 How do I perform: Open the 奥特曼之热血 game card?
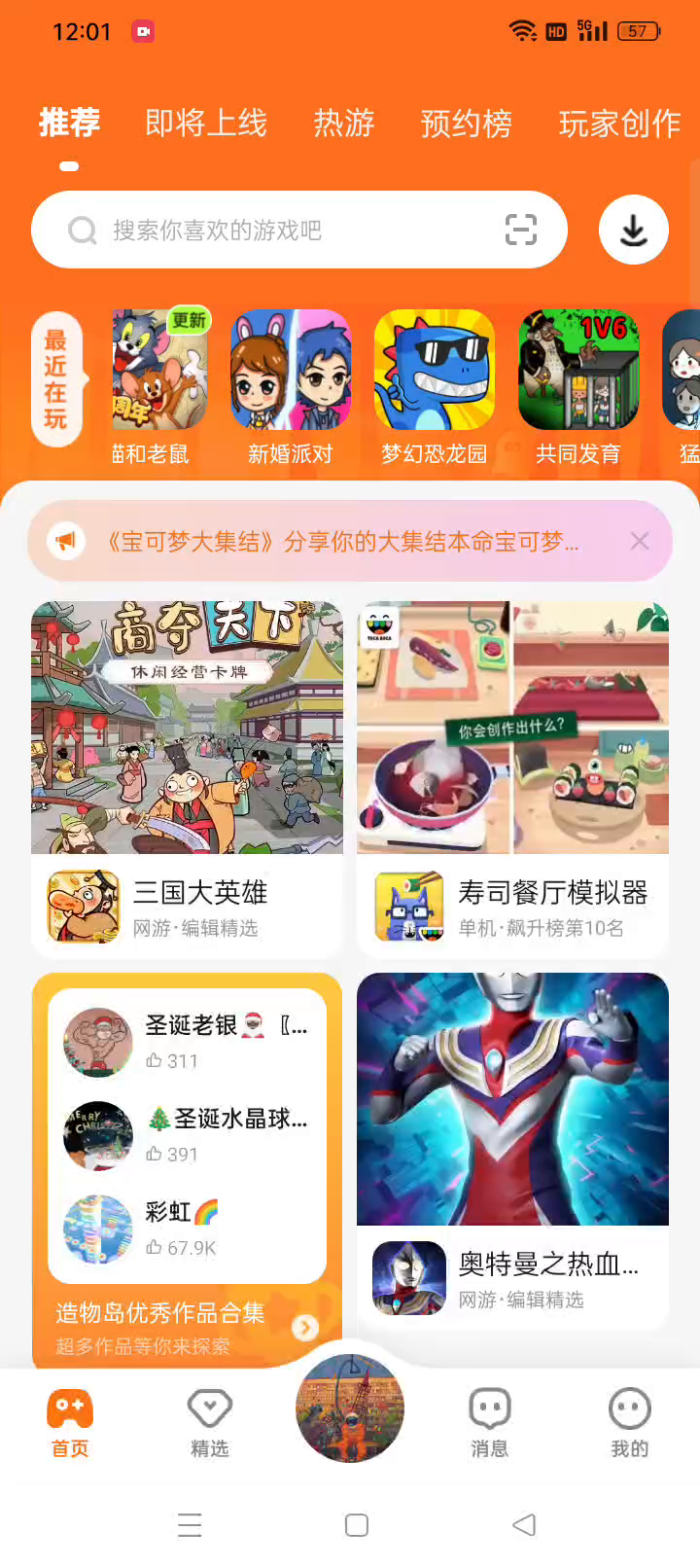click(x=512, y=1148)
